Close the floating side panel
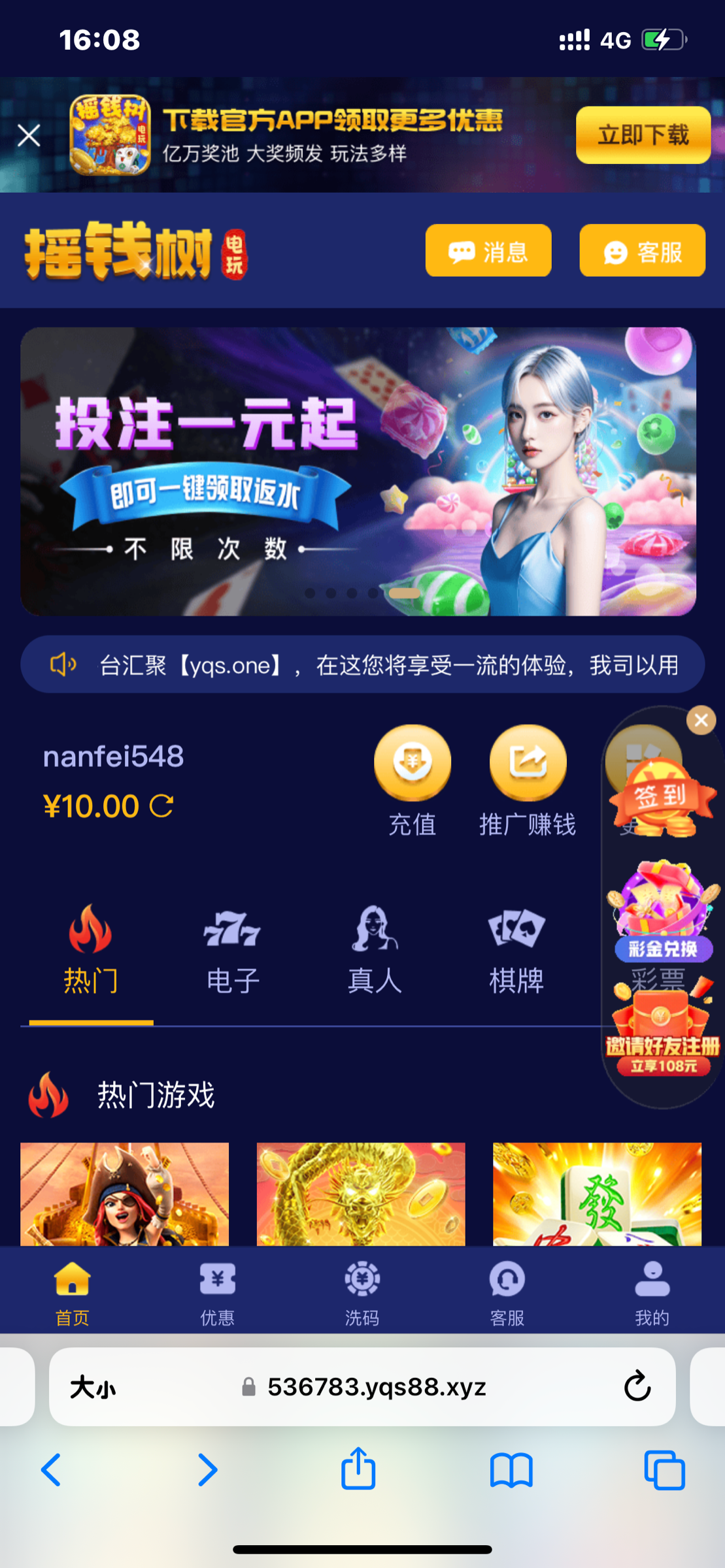725x1568 pixels. pos(701,720)
